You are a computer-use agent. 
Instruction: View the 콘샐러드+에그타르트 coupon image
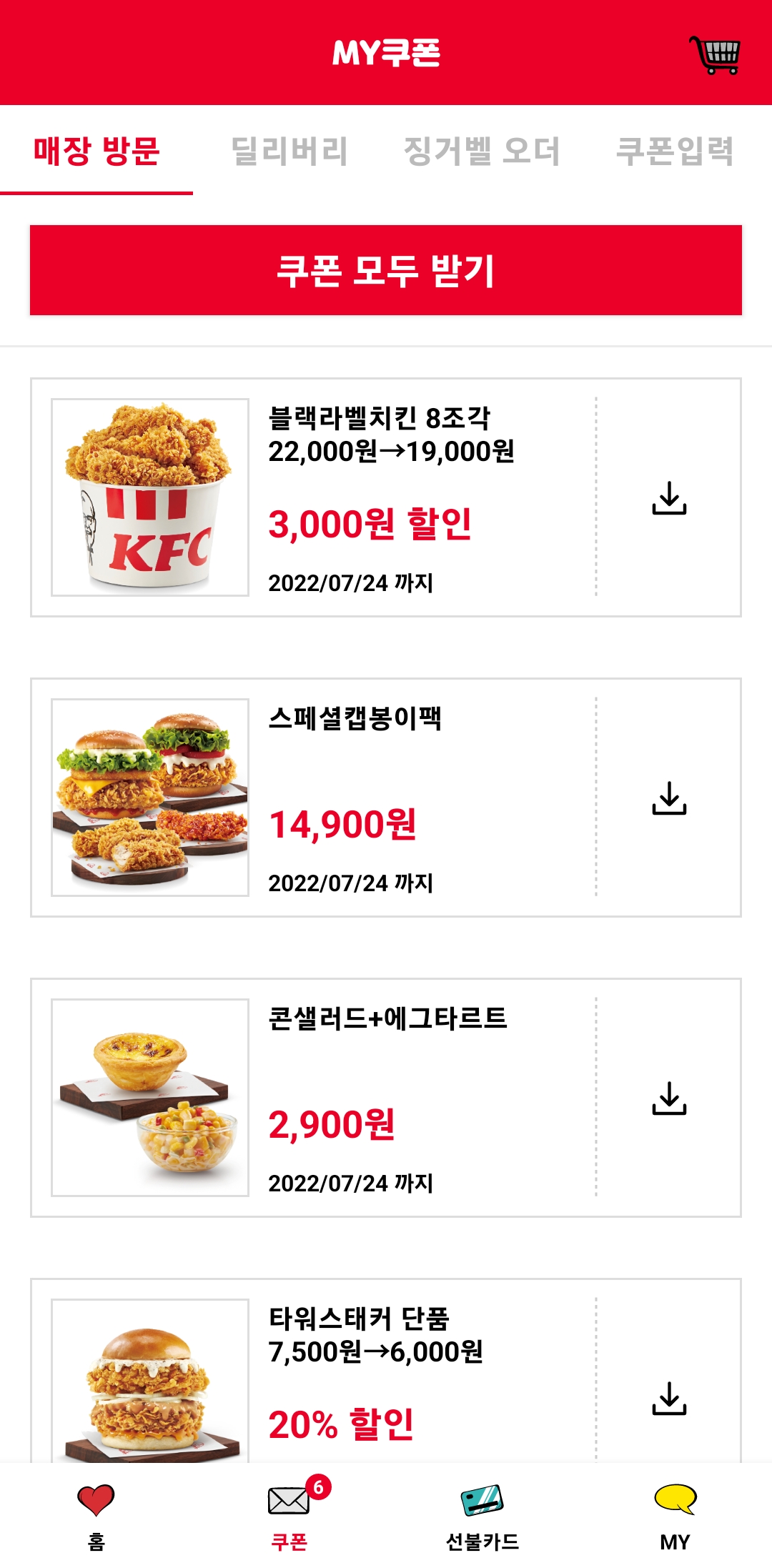tap(150, 1098)
